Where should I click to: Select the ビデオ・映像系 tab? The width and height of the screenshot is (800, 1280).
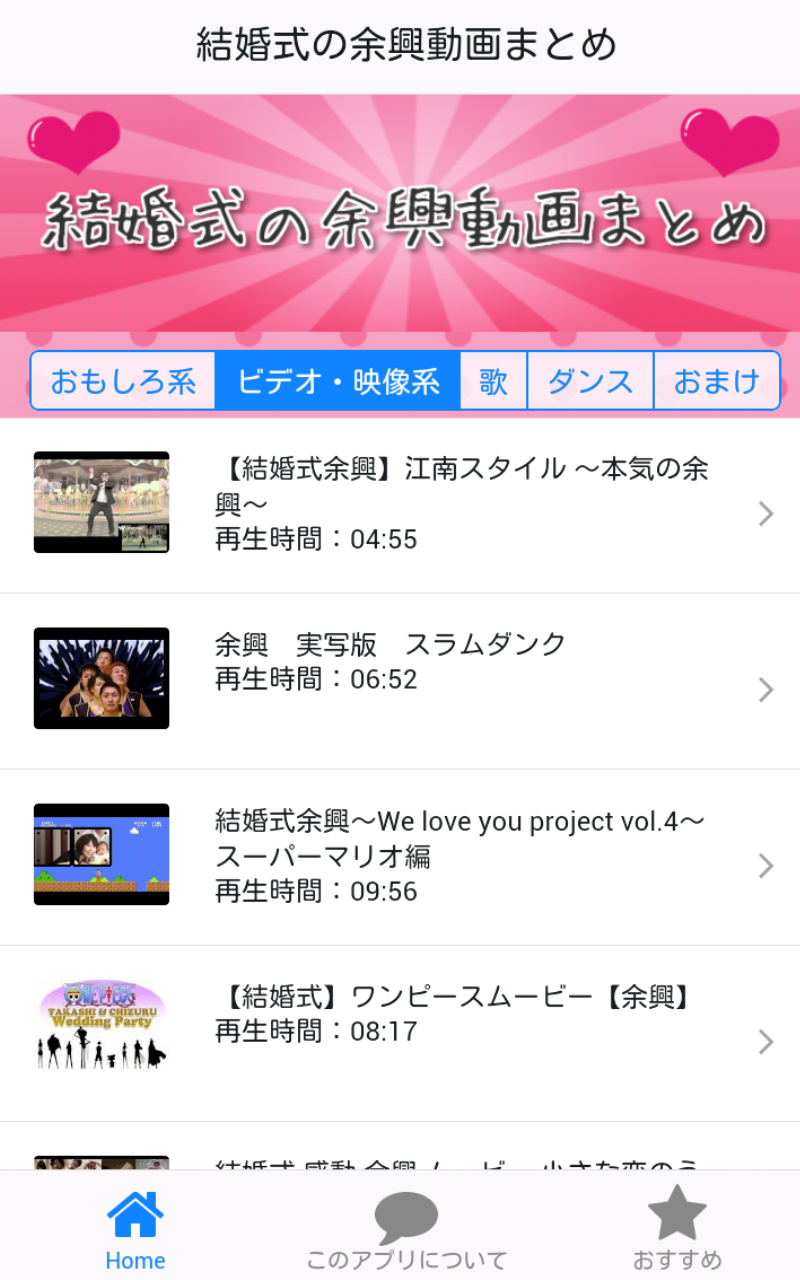coord(337,380)
